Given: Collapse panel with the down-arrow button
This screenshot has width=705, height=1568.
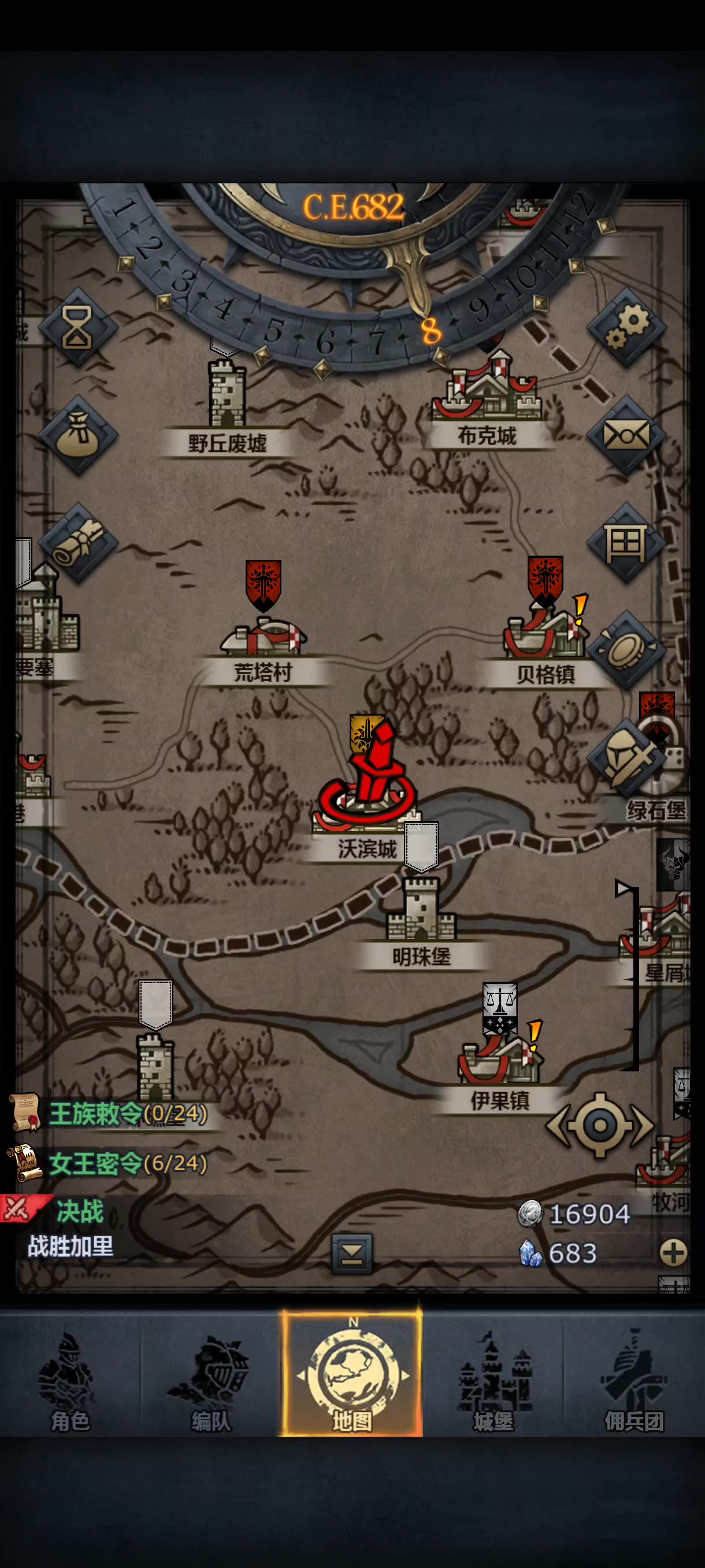Looking at the screenshot, I should point(351,1254).
